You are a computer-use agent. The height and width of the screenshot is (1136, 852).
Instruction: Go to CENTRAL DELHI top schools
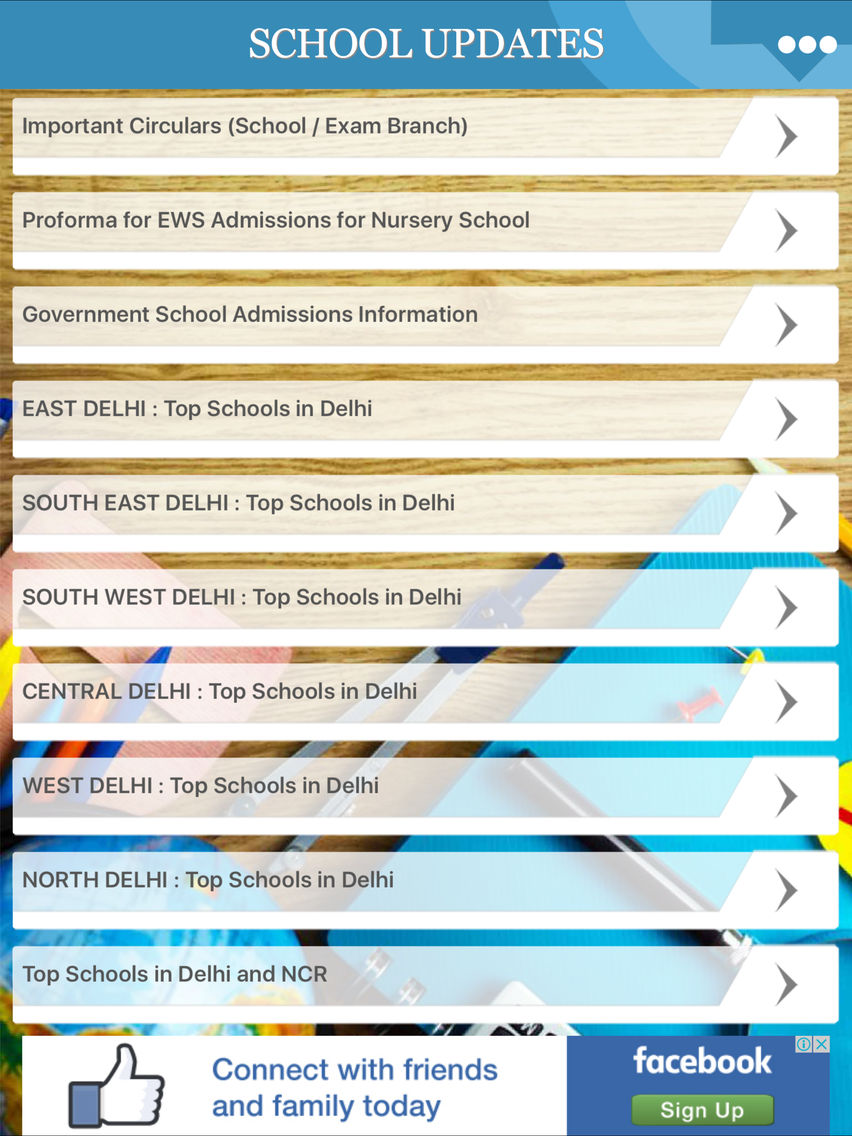[425, 701]
